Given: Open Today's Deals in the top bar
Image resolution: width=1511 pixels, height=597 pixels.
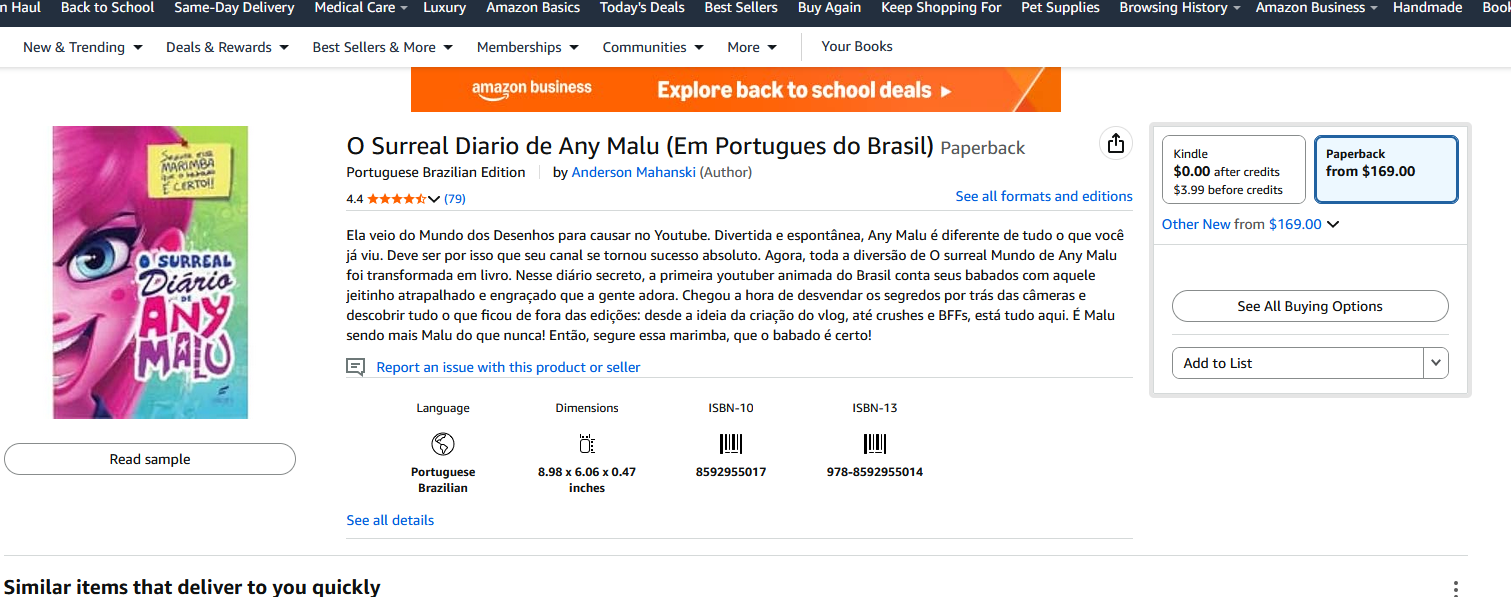Looking at the screenshot, I should 642,8.
